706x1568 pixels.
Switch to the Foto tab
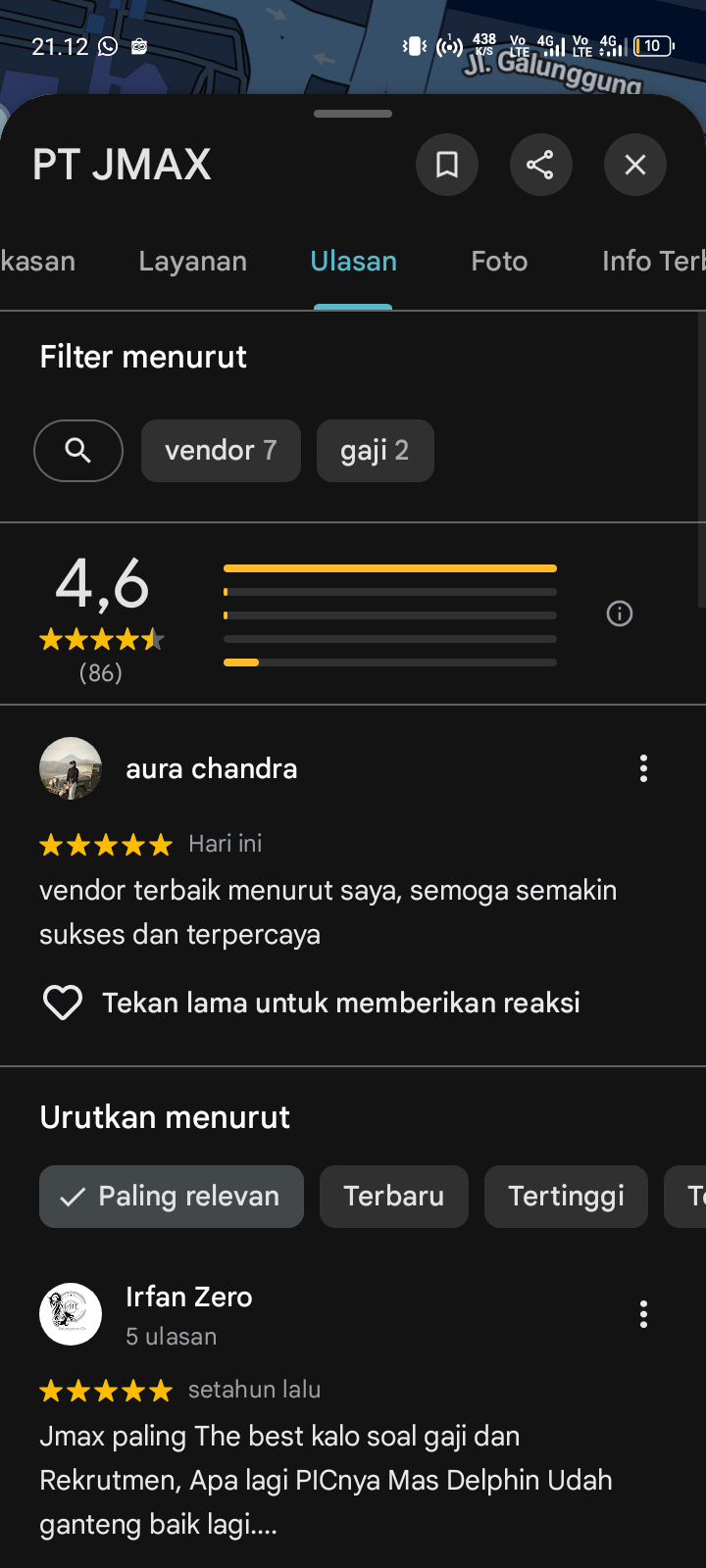tap(499, 262)
